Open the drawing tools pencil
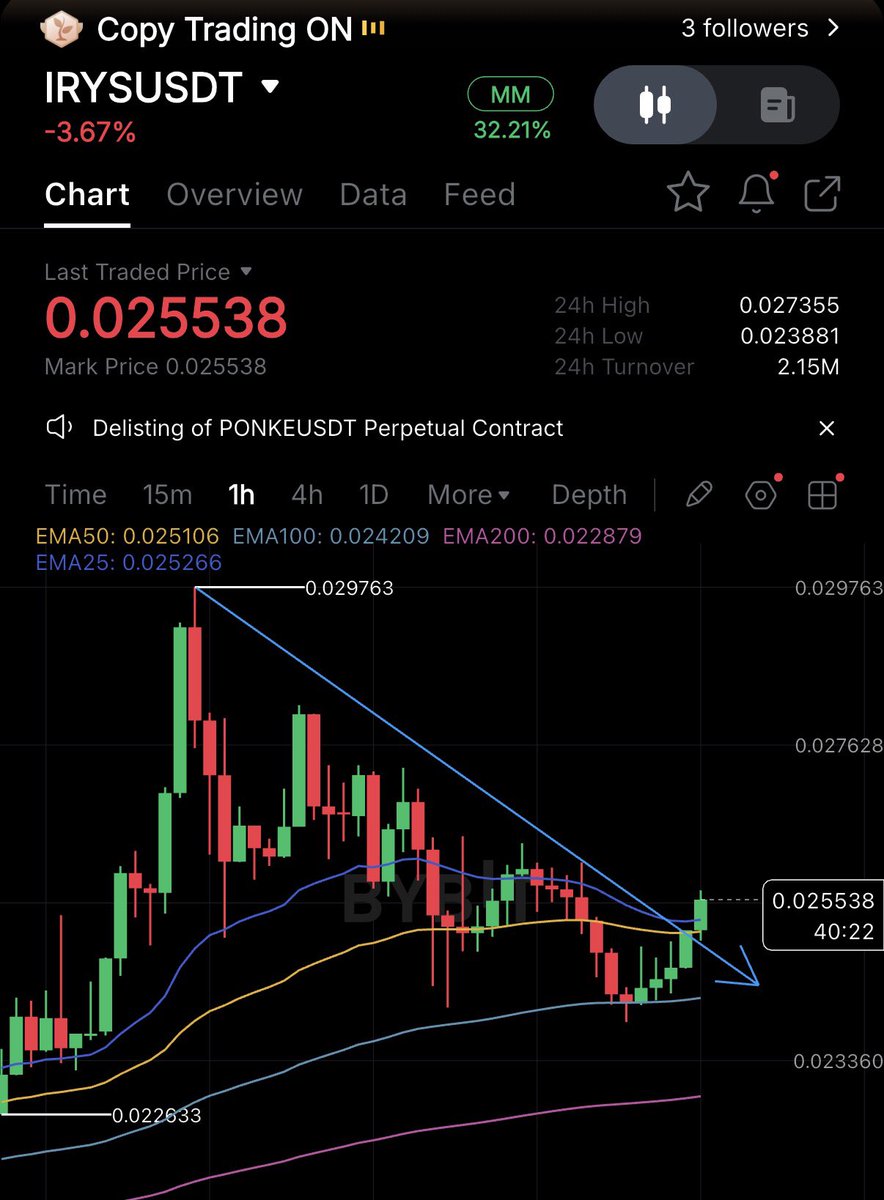 699,494
